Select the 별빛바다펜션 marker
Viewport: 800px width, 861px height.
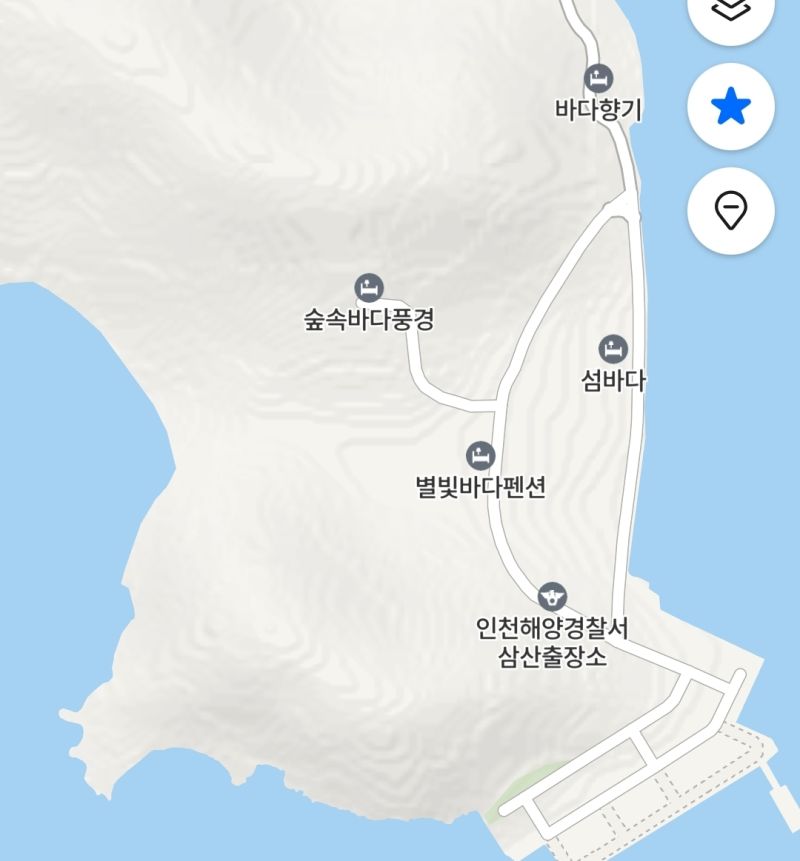tap(481, 456)
